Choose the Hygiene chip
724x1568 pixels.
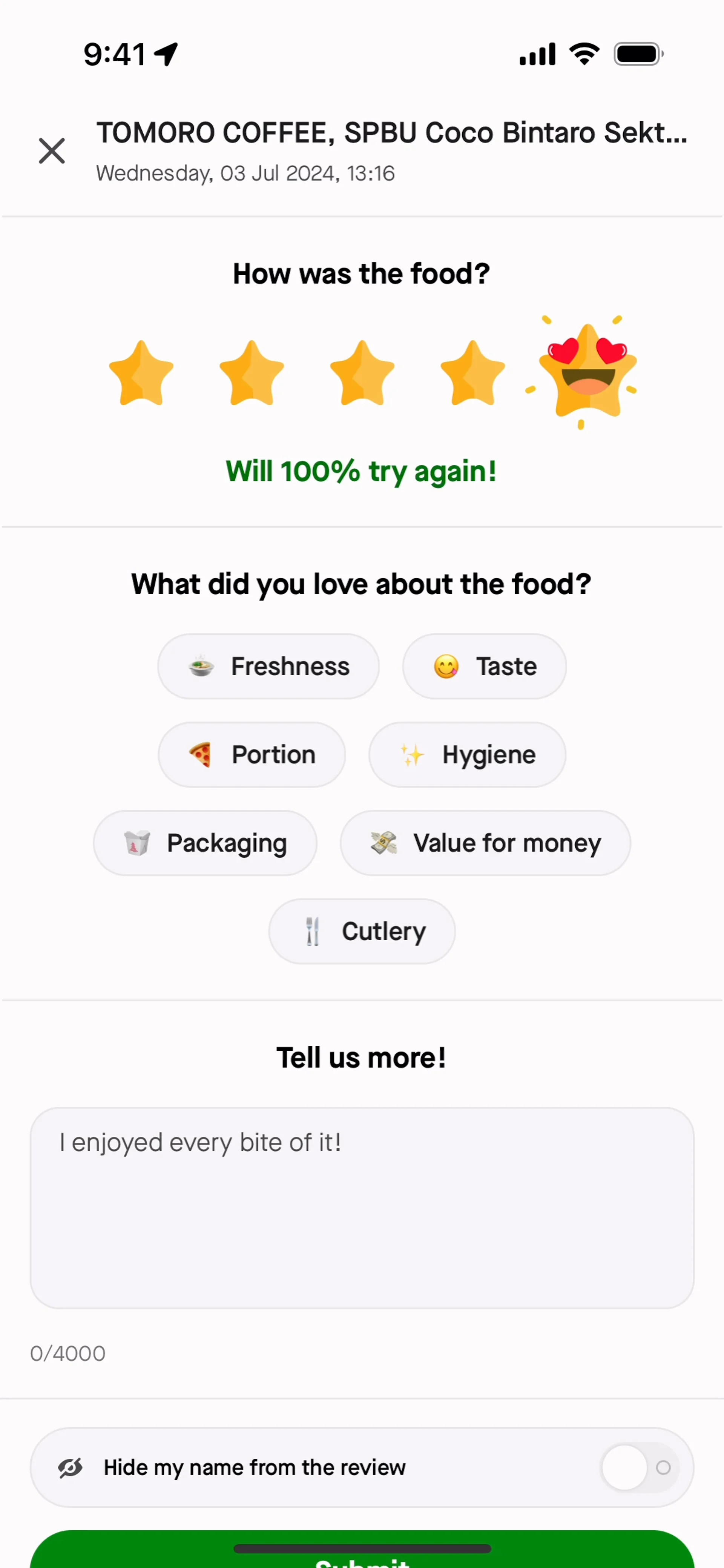[467, 755]
